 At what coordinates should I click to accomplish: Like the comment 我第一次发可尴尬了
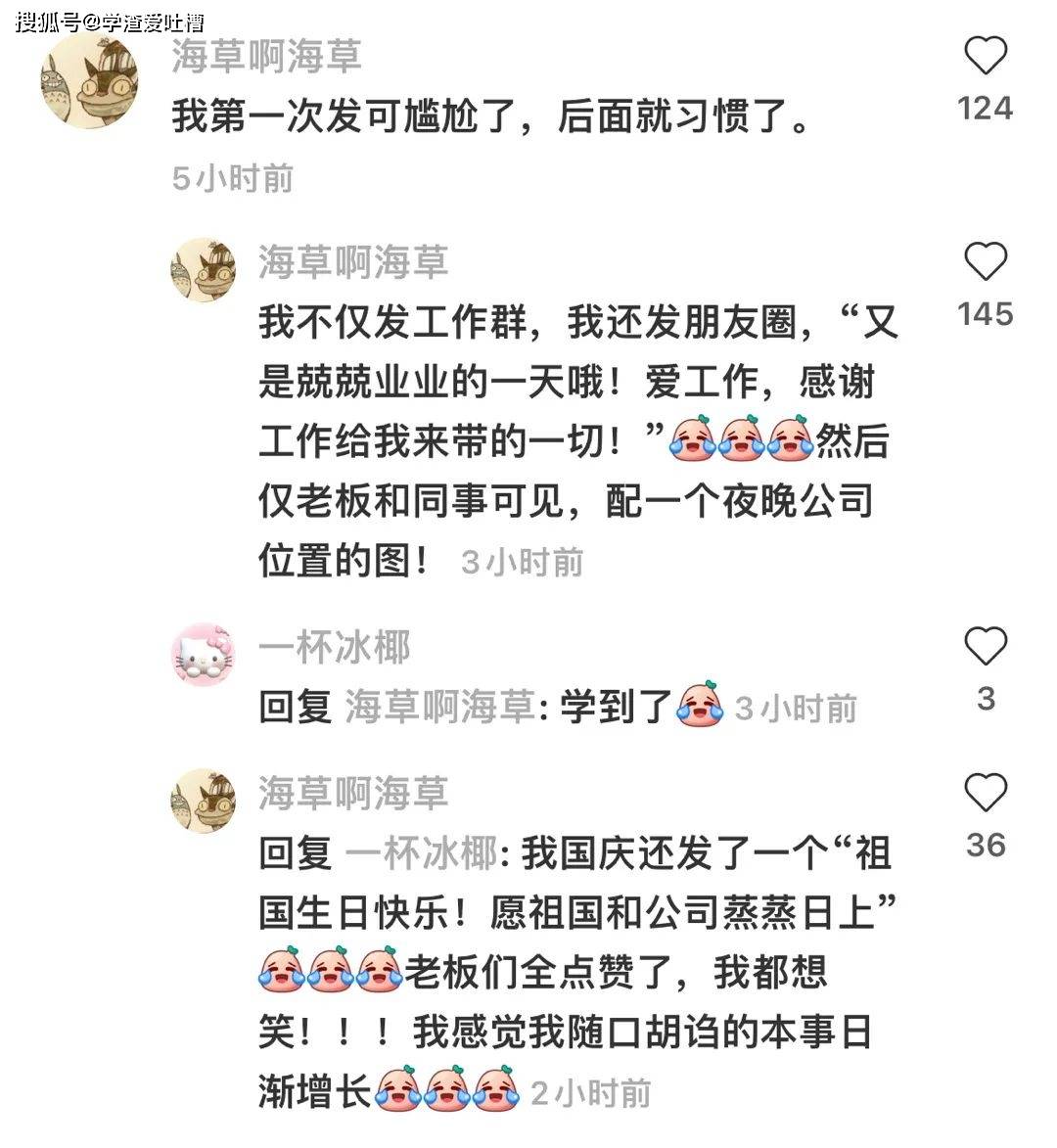(986, 57)
